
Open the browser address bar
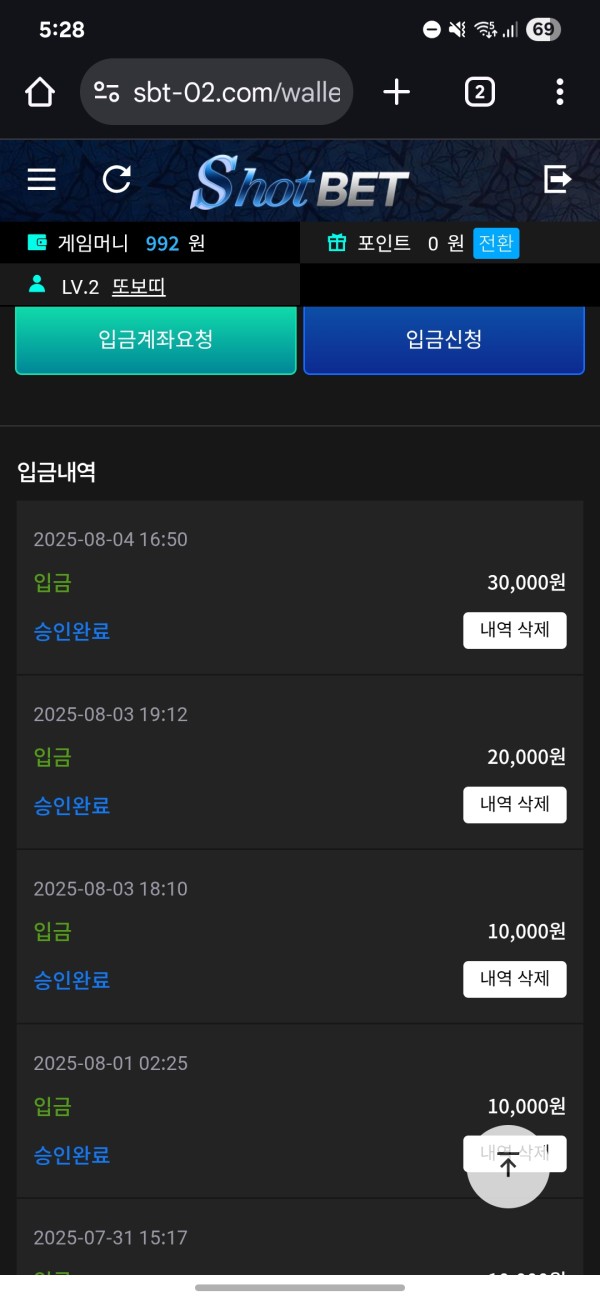pyautogui.click(x=216, y=92)
